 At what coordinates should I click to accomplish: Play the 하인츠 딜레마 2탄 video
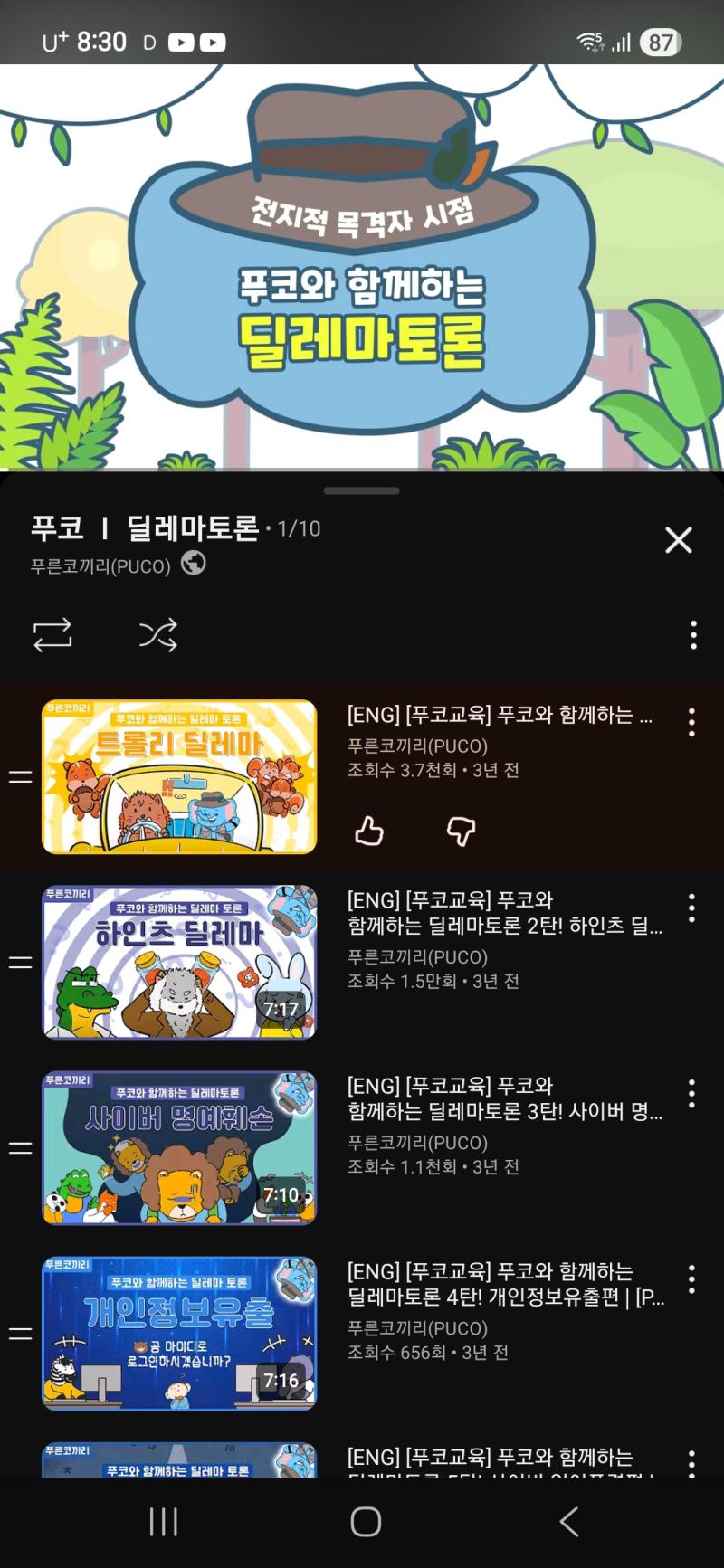click(x=179, y=962)
